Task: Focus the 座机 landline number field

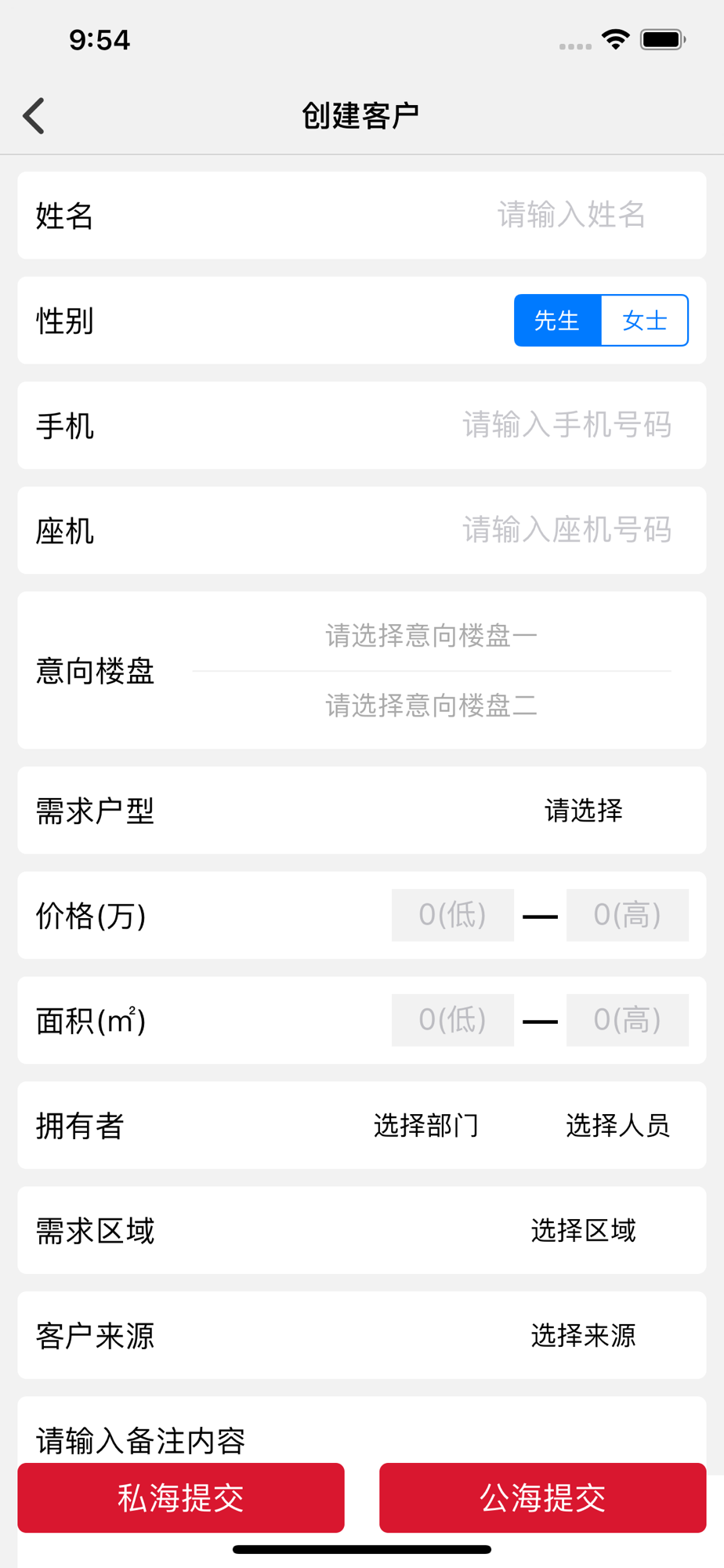Action: (567, 530)
